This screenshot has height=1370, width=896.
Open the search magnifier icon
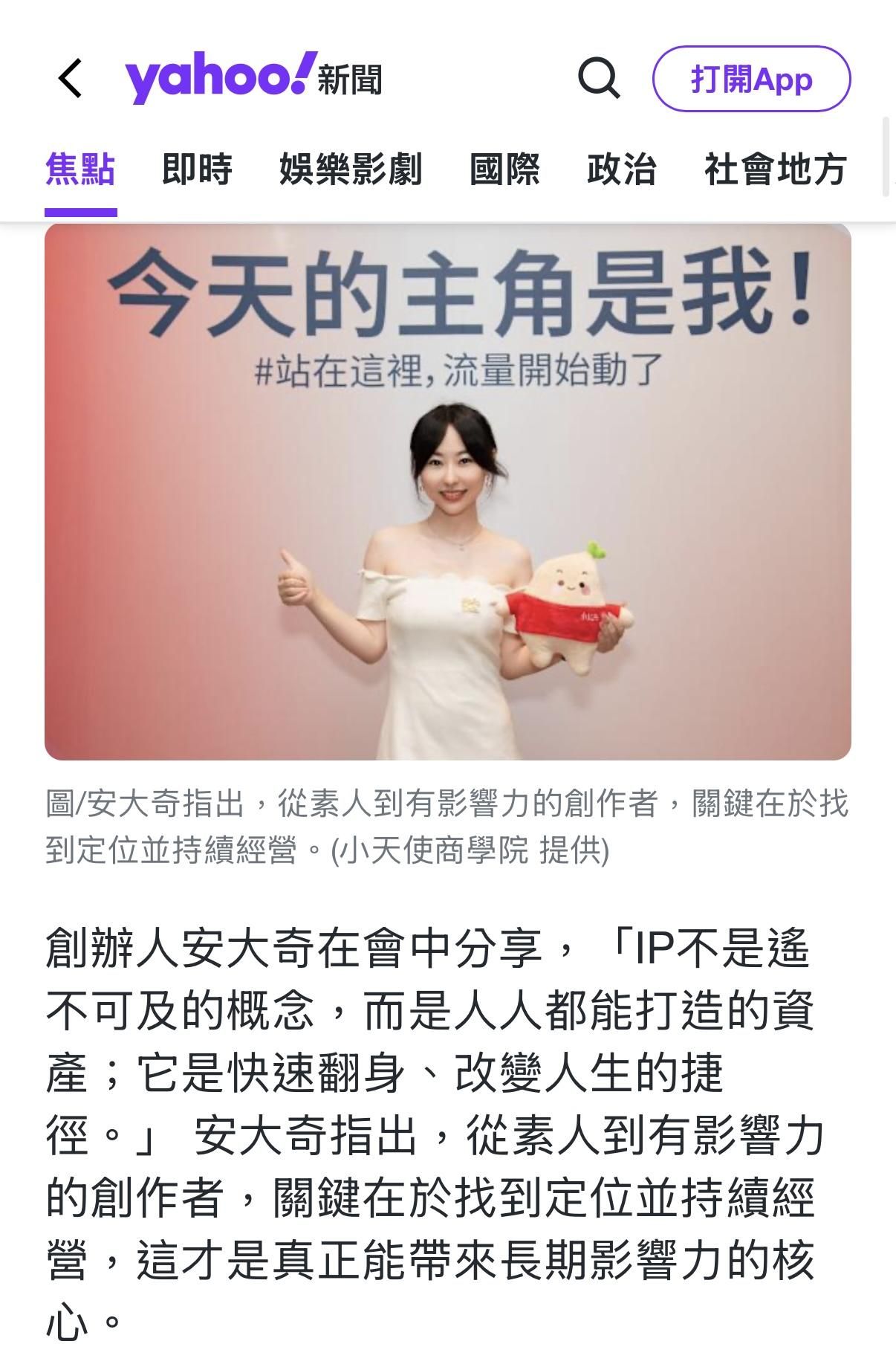tap(598, 79)
